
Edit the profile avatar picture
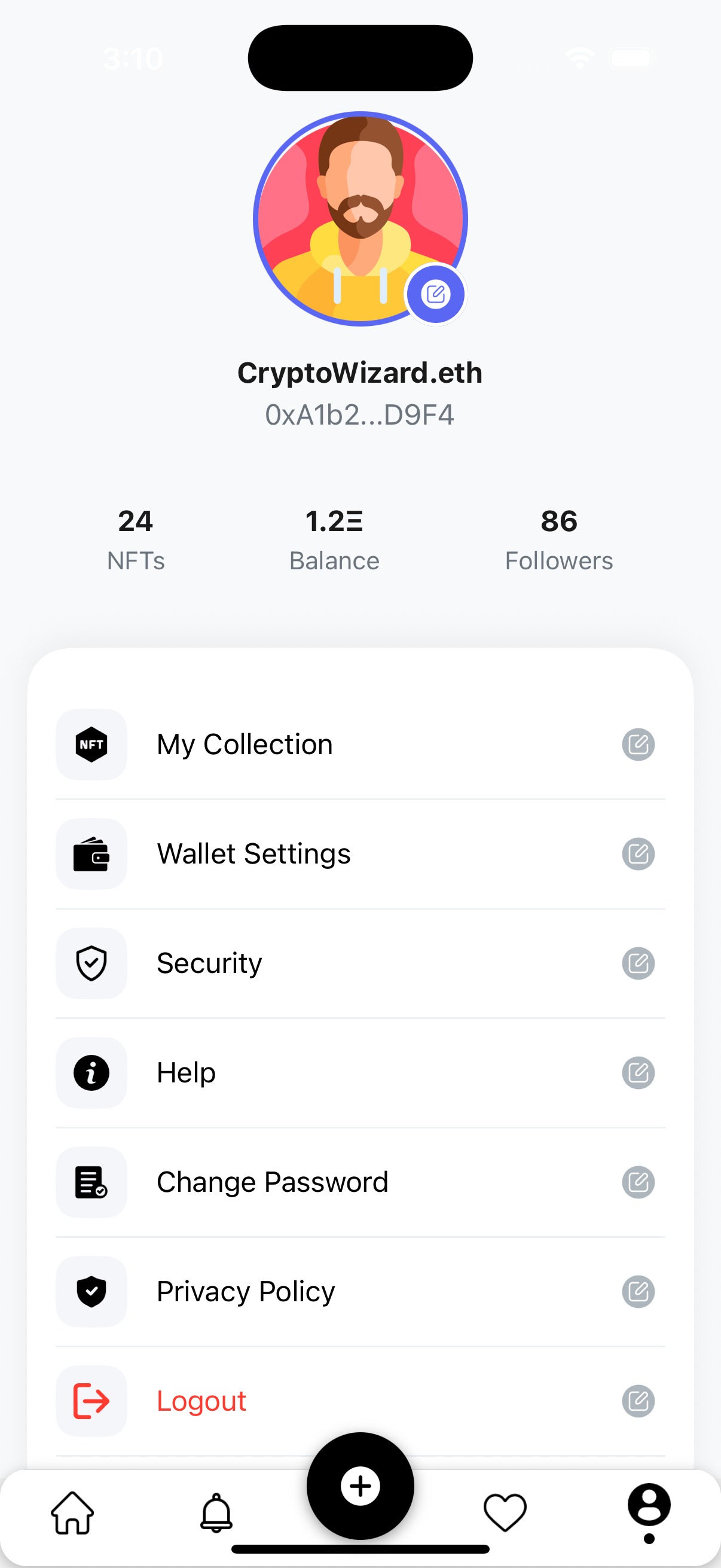[x=436, y=295]
